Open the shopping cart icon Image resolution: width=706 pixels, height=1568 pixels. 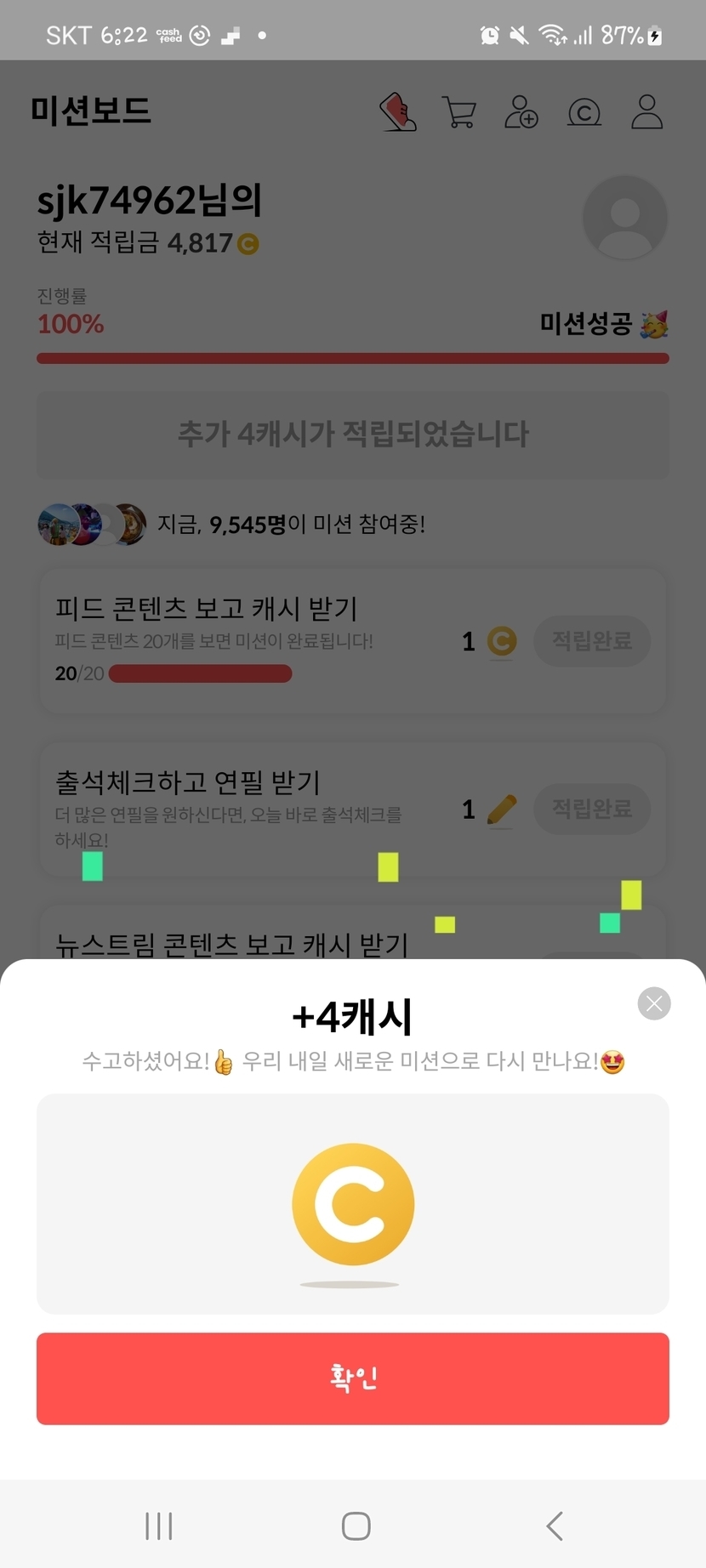[459, 112]
